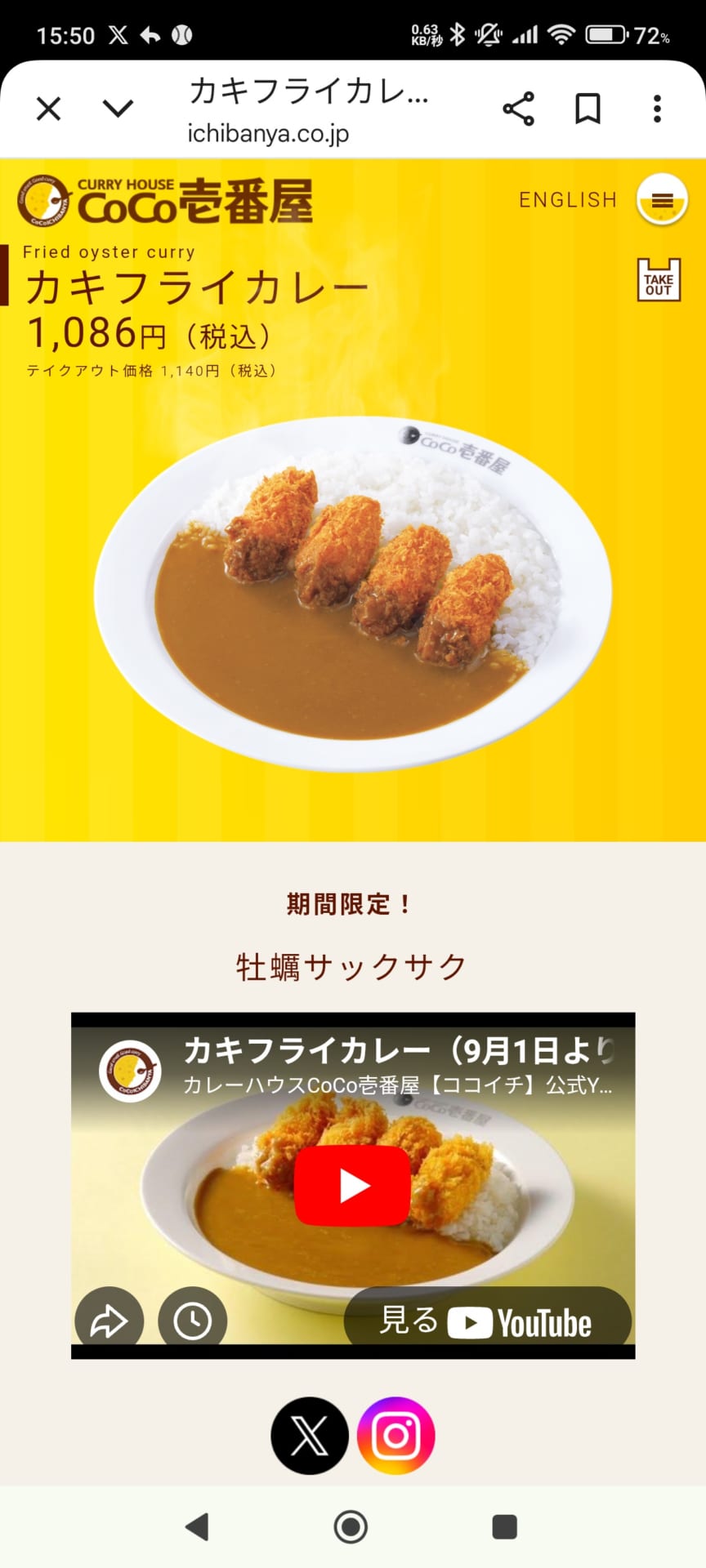Share this page

pos(518,109)
